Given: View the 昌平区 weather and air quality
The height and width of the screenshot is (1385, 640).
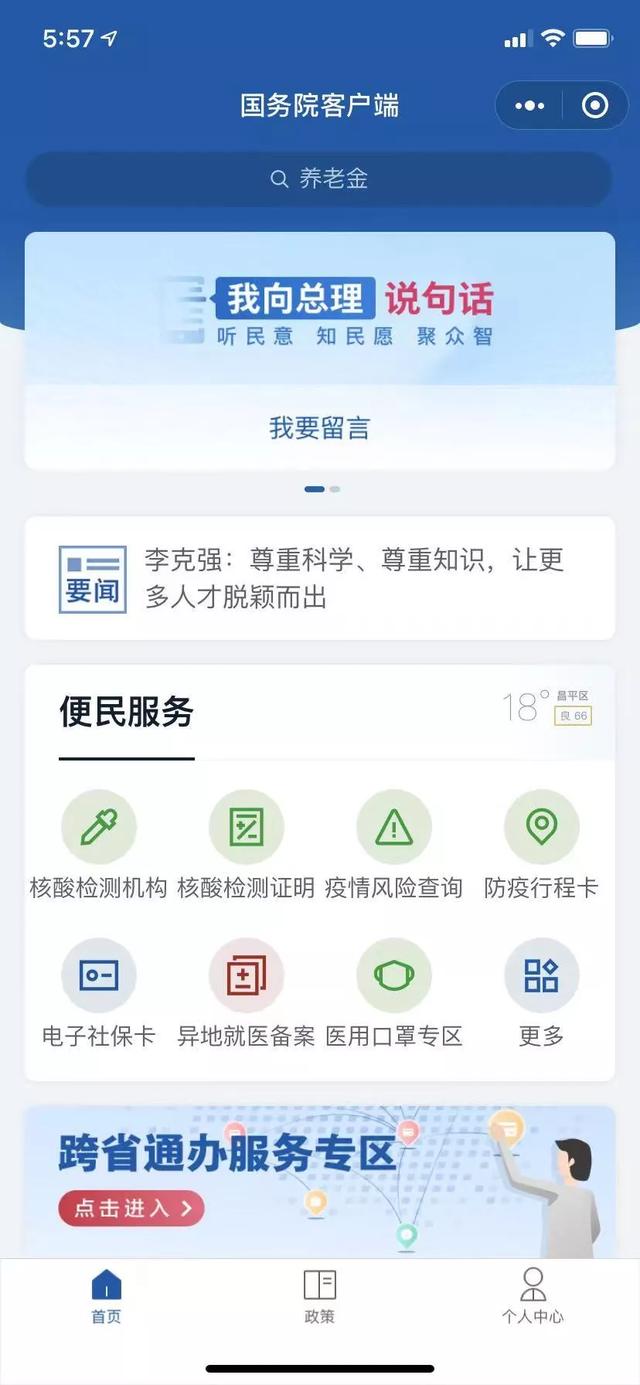Looking at the screenshot, I should click(547, 706).
